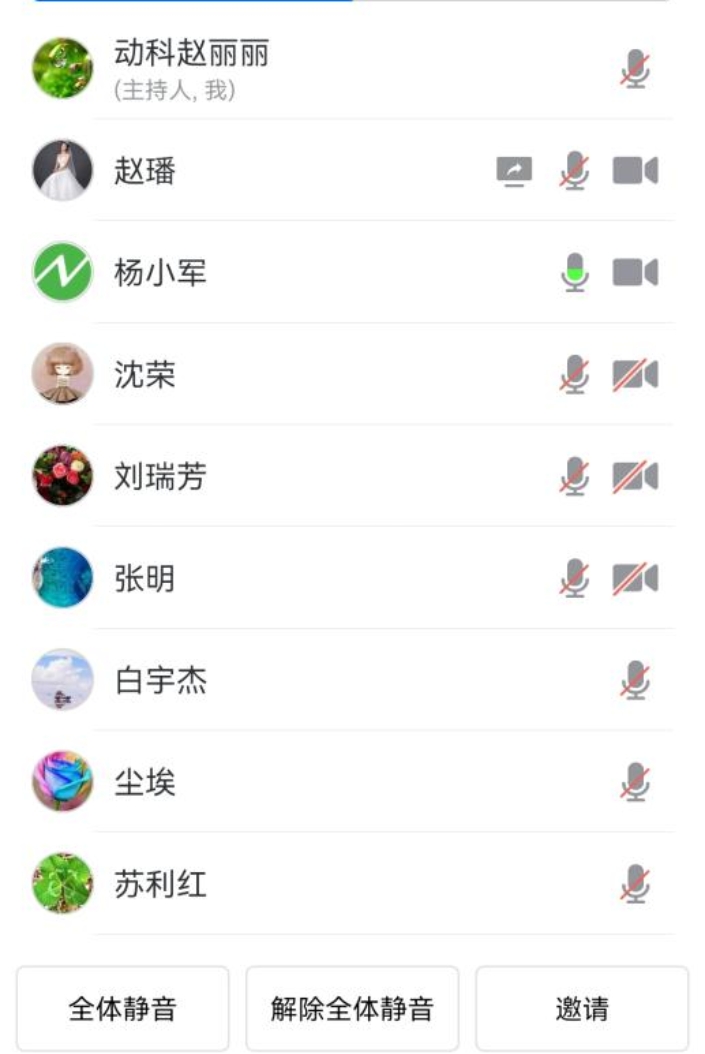Tap the muted microphone icon for 刘瑞芳
The image size is (705, 1054).
pos(574,477)
